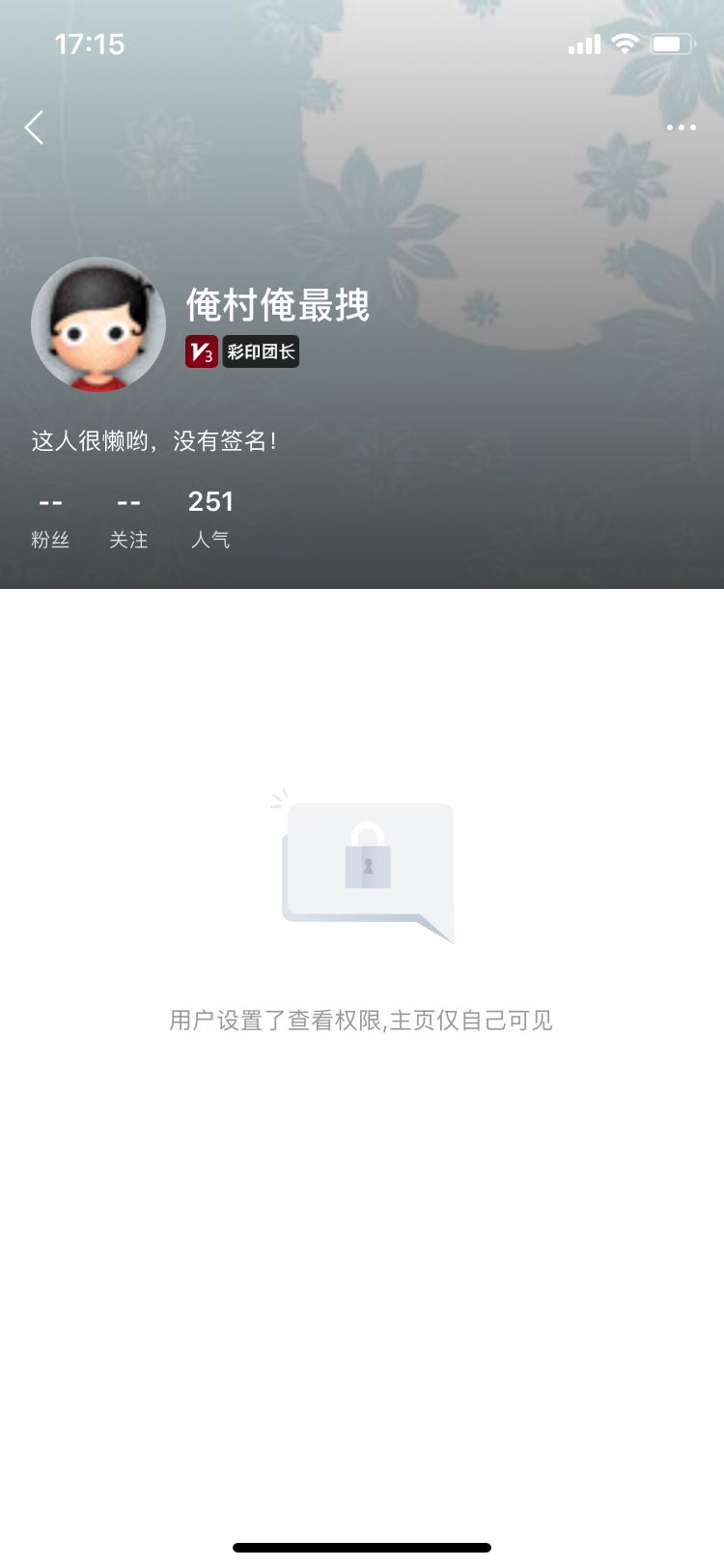Open the 粉丝 followers list
The width and height of the screenshot is (724, 1568).
point(50,519)
